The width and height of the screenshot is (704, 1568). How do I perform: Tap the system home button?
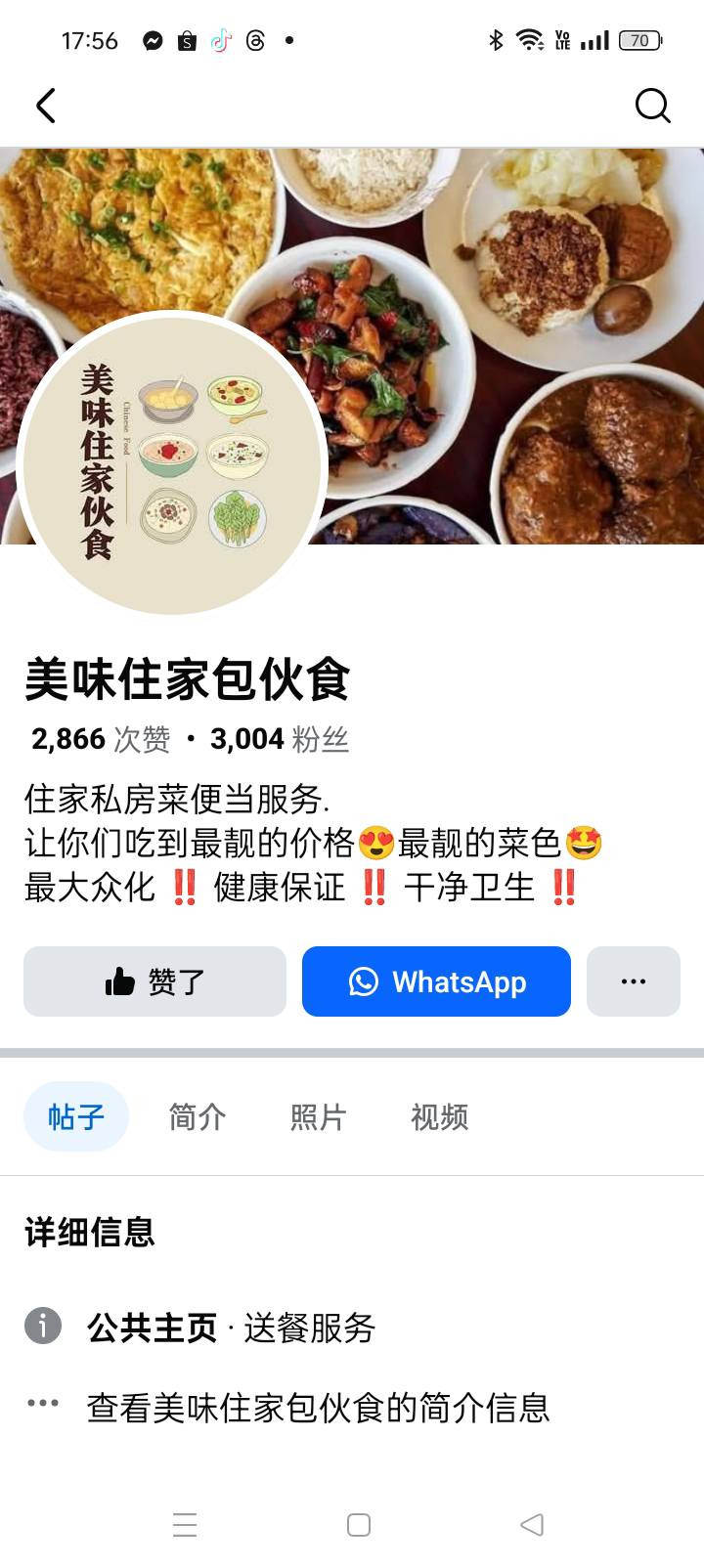(359, 1525)
